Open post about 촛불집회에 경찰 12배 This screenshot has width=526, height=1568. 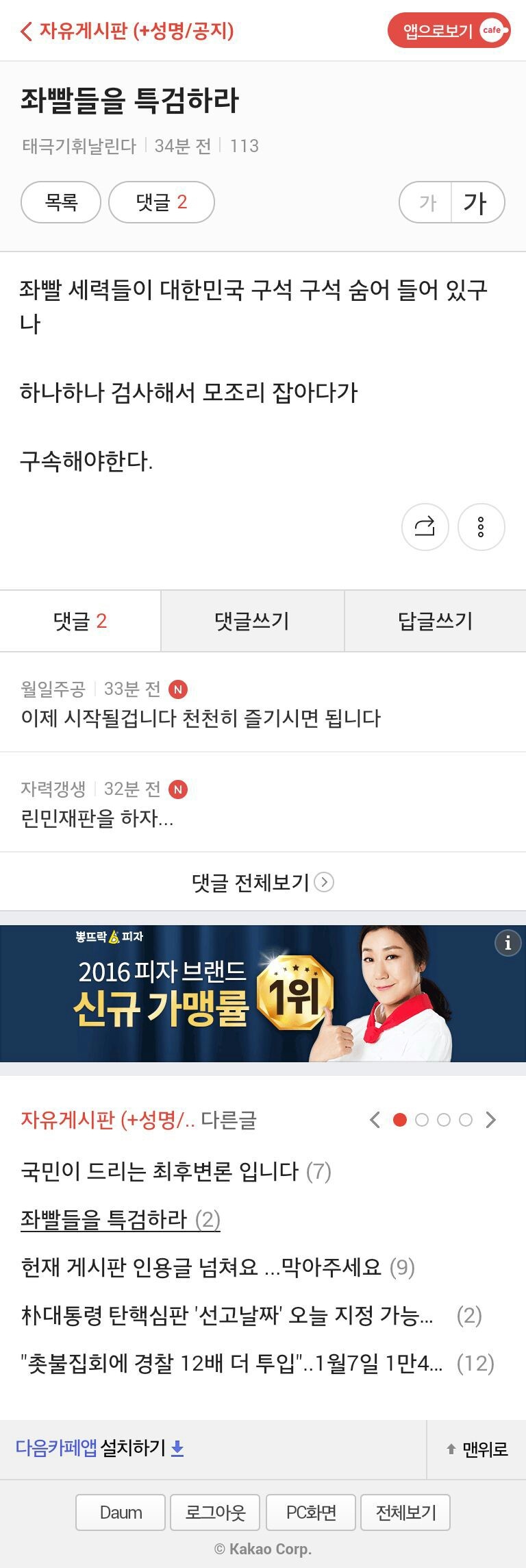click(231, 1364)
